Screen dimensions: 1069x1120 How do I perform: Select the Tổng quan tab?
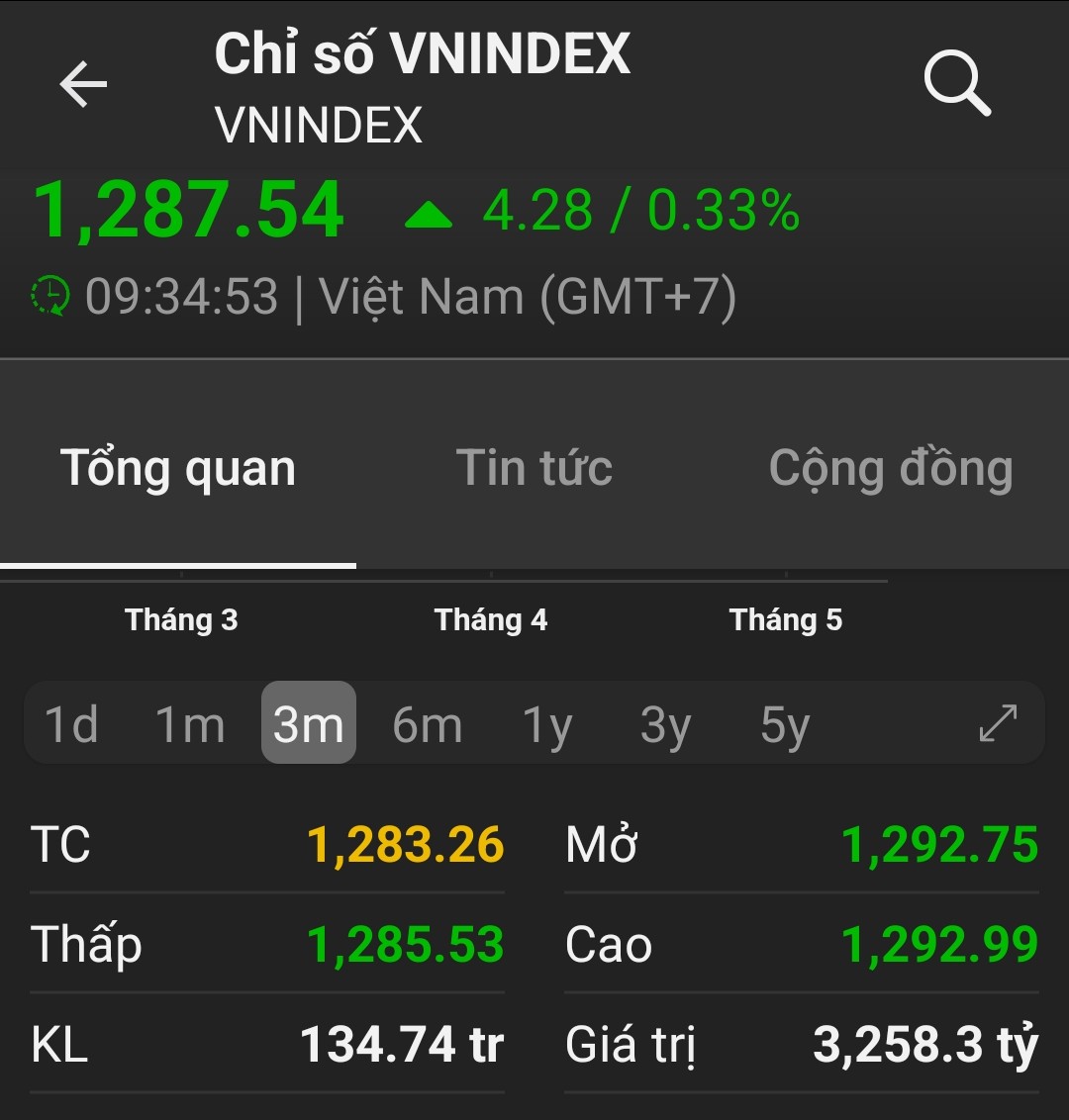pos(178,468)
